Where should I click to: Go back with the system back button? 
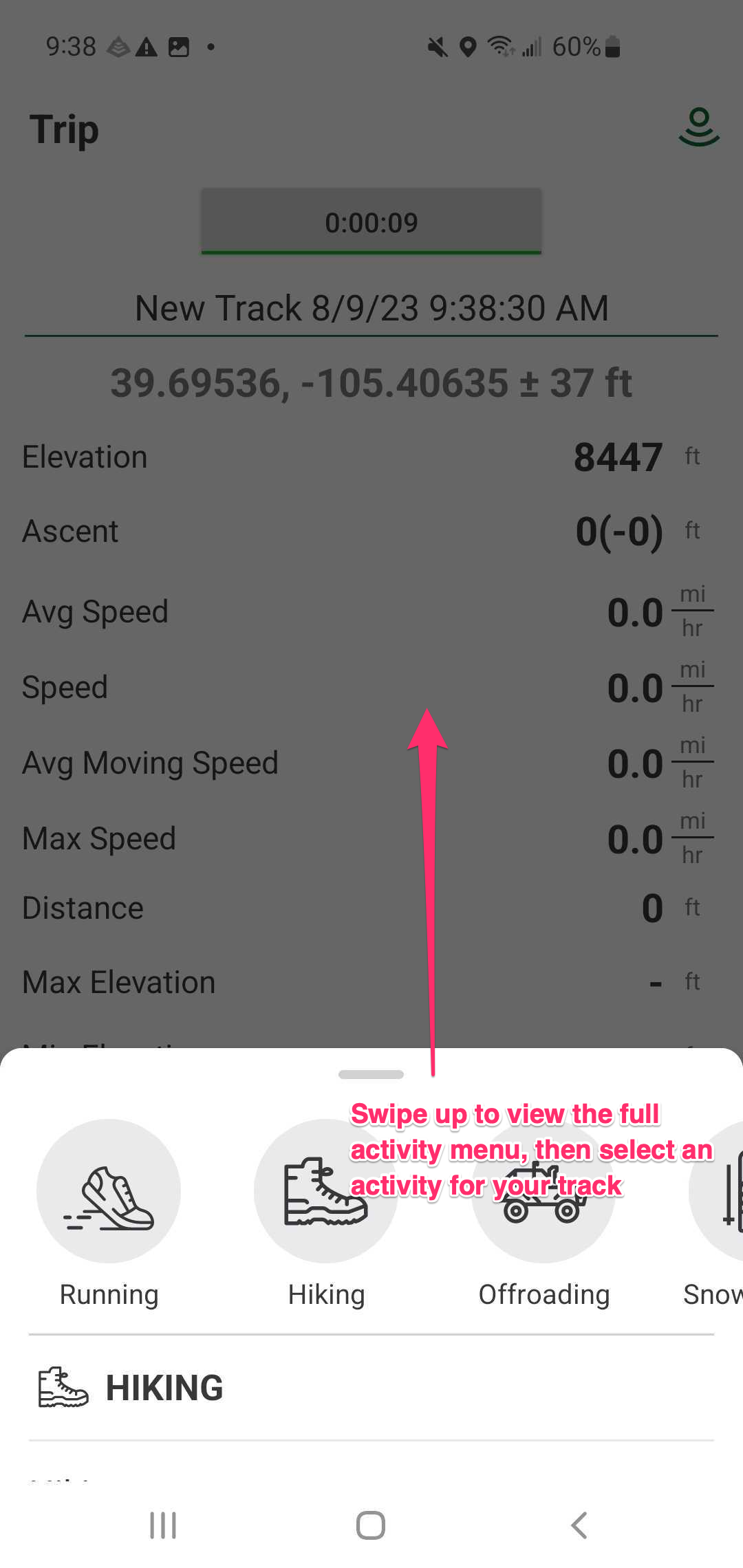[579, 1525]
